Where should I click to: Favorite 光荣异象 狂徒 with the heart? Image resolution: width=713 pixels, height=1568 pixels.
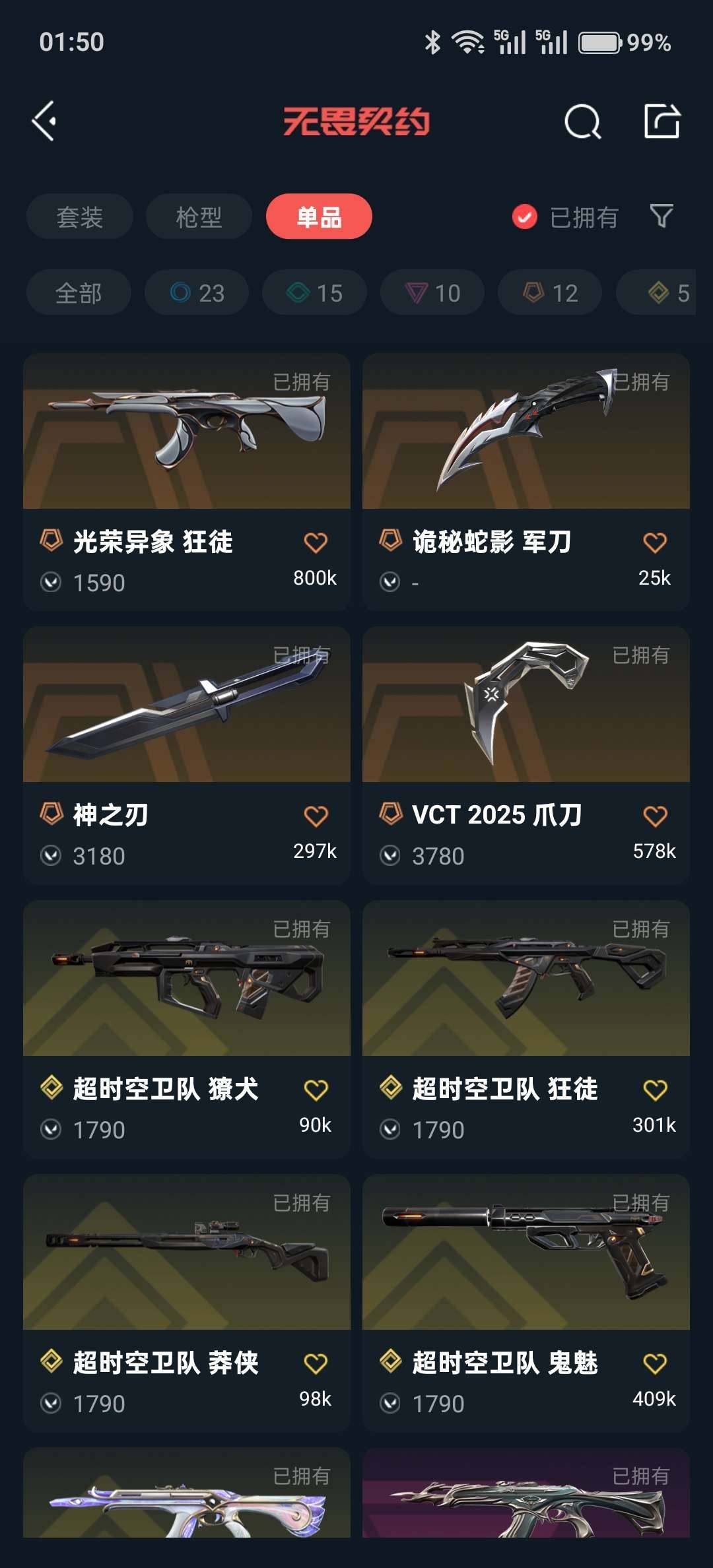(317, 542)
